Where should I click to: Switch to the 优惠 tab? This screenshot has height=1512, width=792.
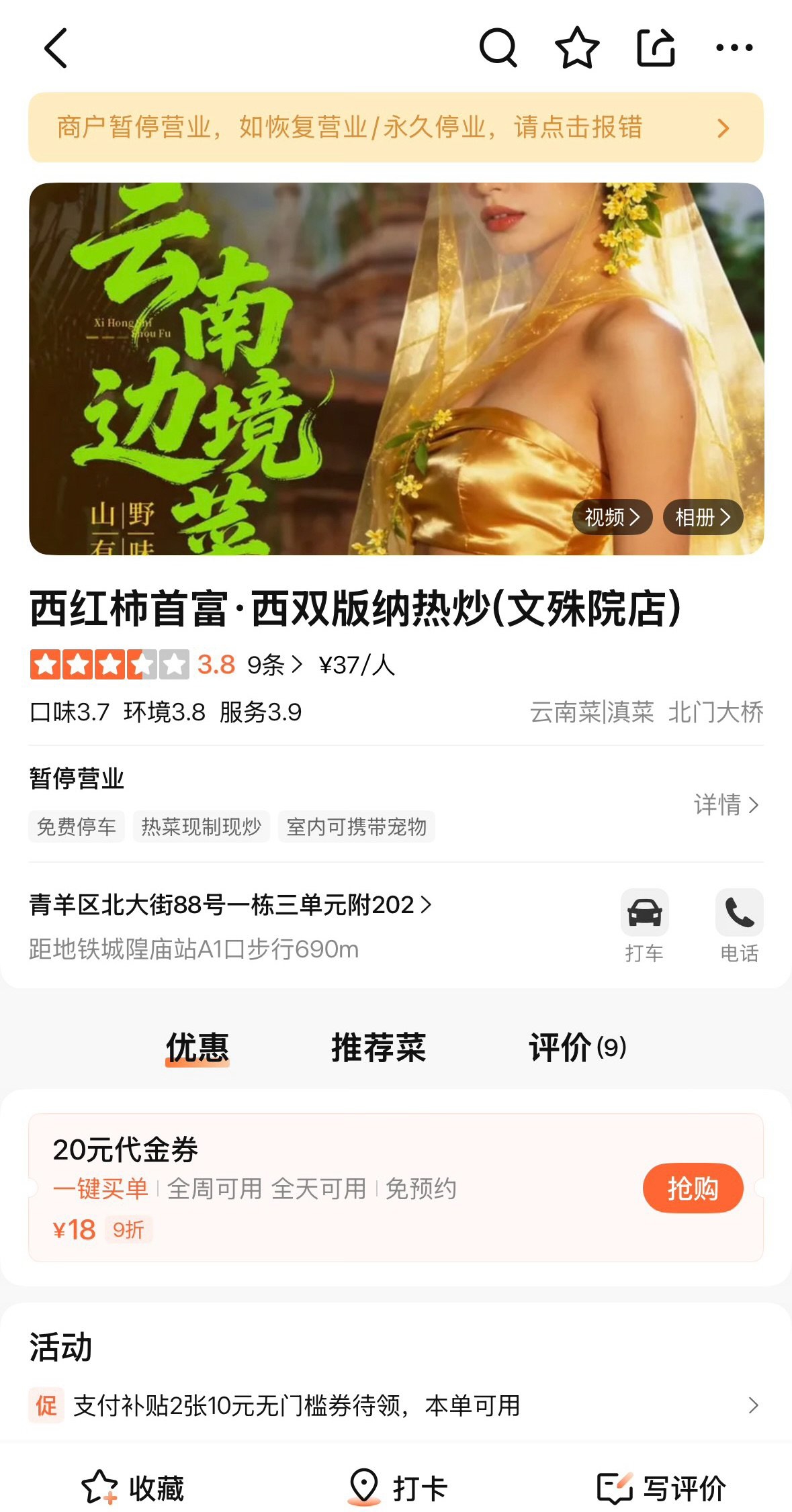197,1047
